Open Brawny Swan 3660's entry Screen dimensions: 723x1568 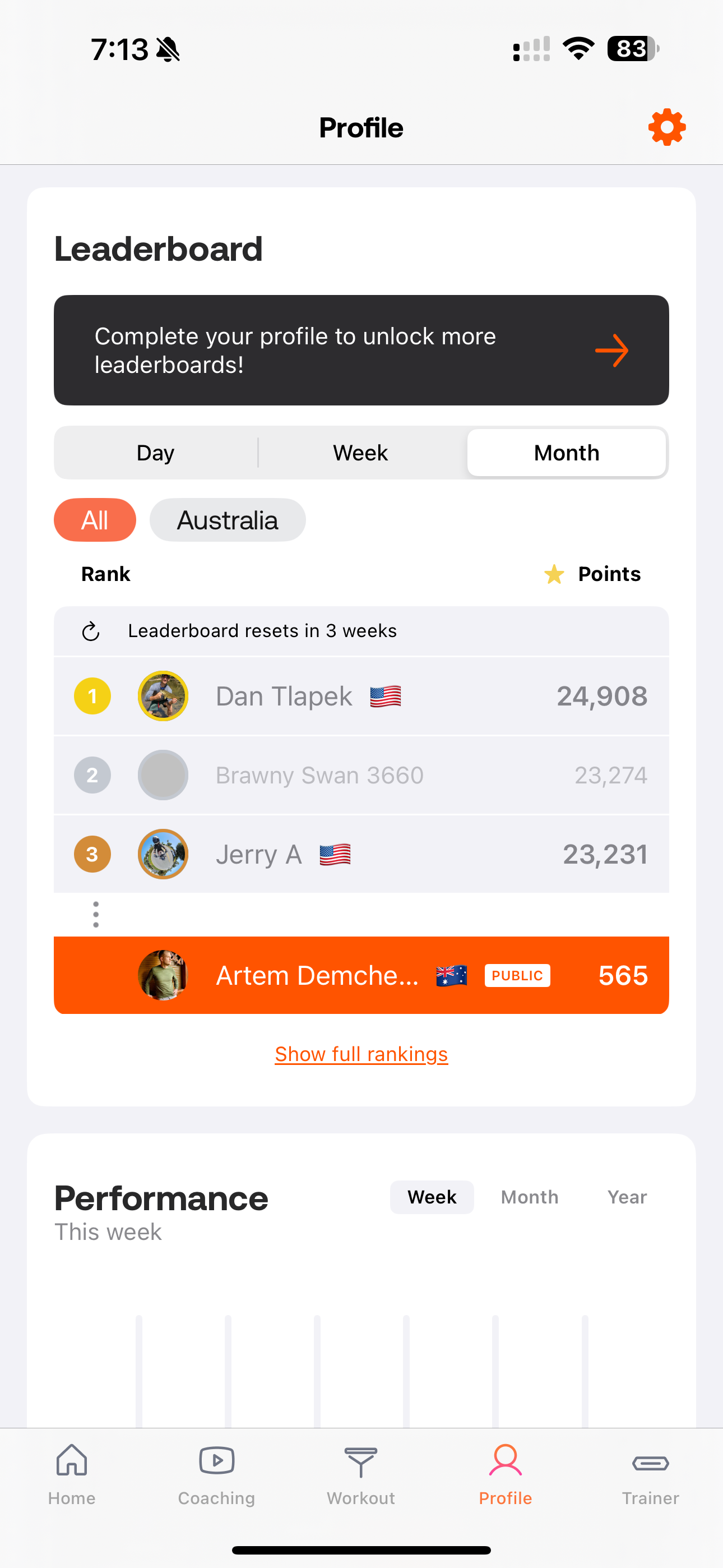pos(361,775)
